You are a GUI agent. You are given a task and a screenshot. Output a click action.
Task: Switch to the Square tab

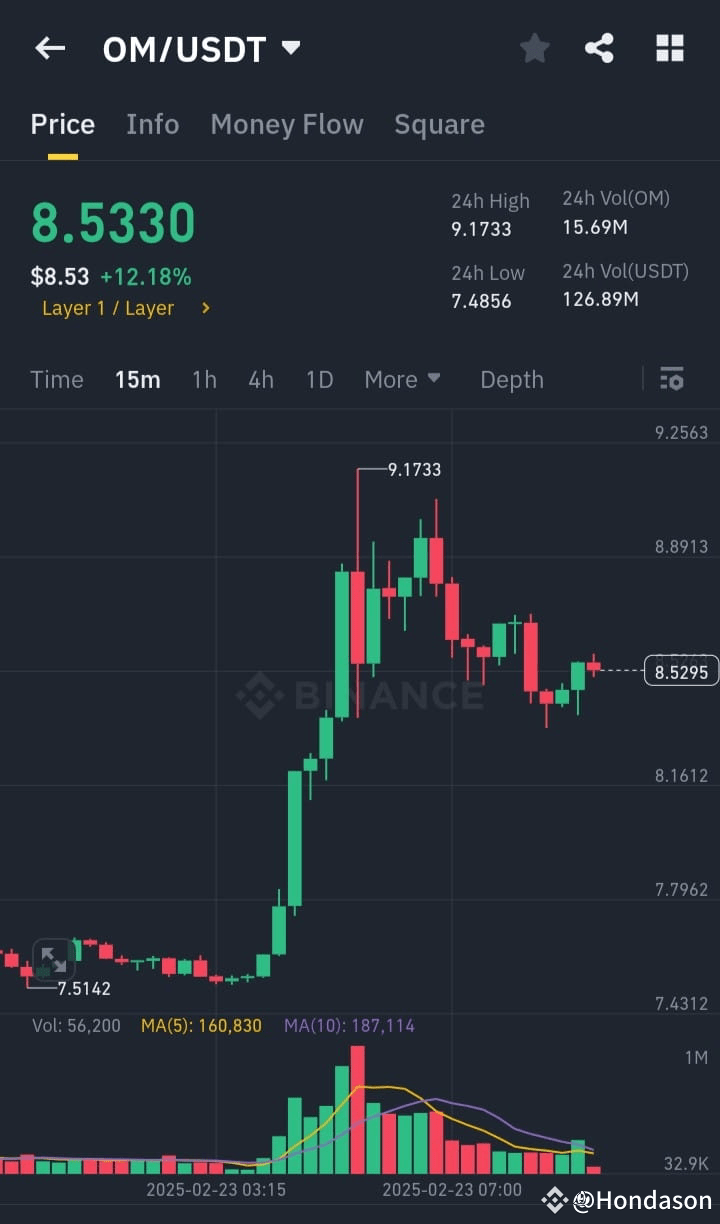coord(439,124)
